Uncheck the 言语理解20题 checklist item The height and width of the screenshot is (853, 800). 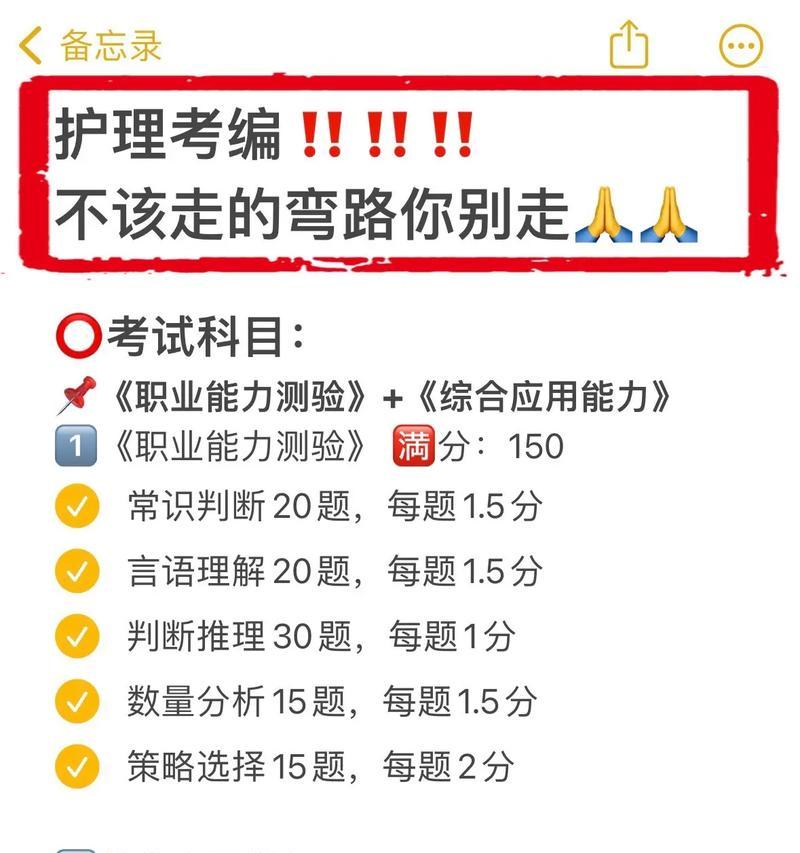pyautogui.click(x=77, y=572)
